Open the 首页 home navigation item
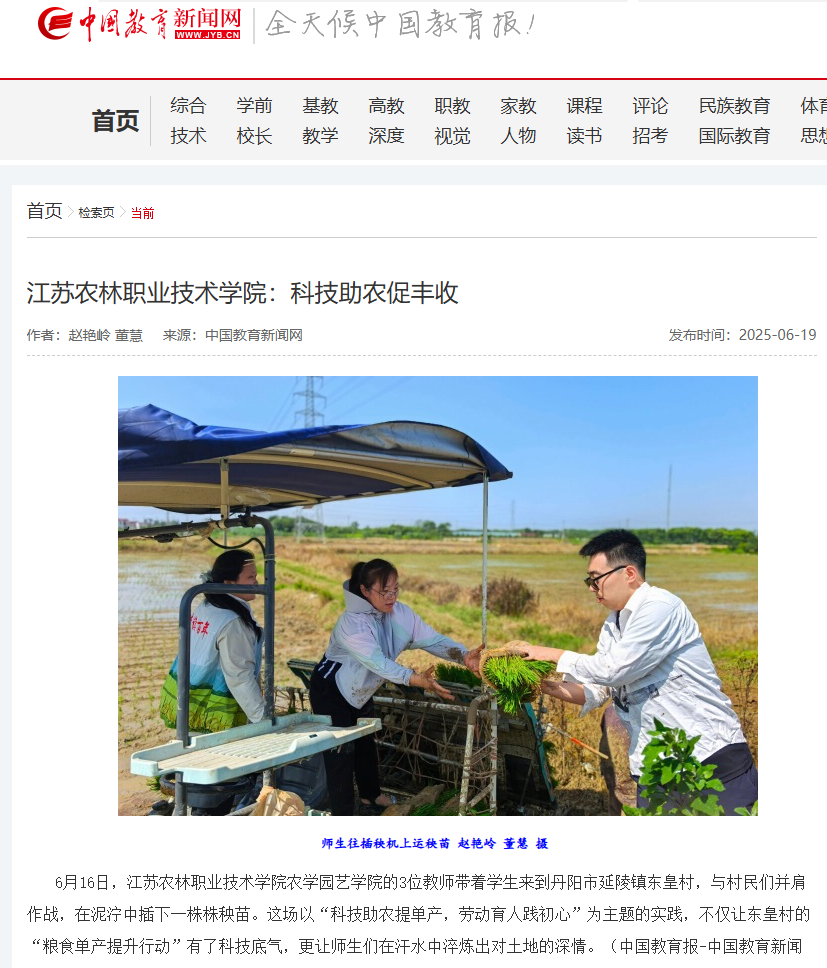Viewport: 827px width, 968px height. click(x=115, y=121)
